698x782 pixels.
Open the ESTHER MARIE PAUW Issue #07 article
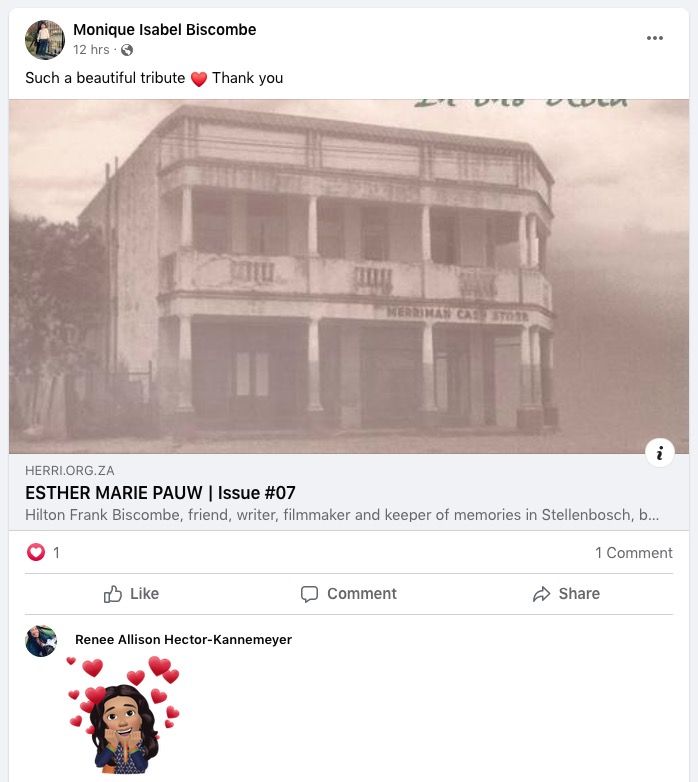tap(160, 493)
